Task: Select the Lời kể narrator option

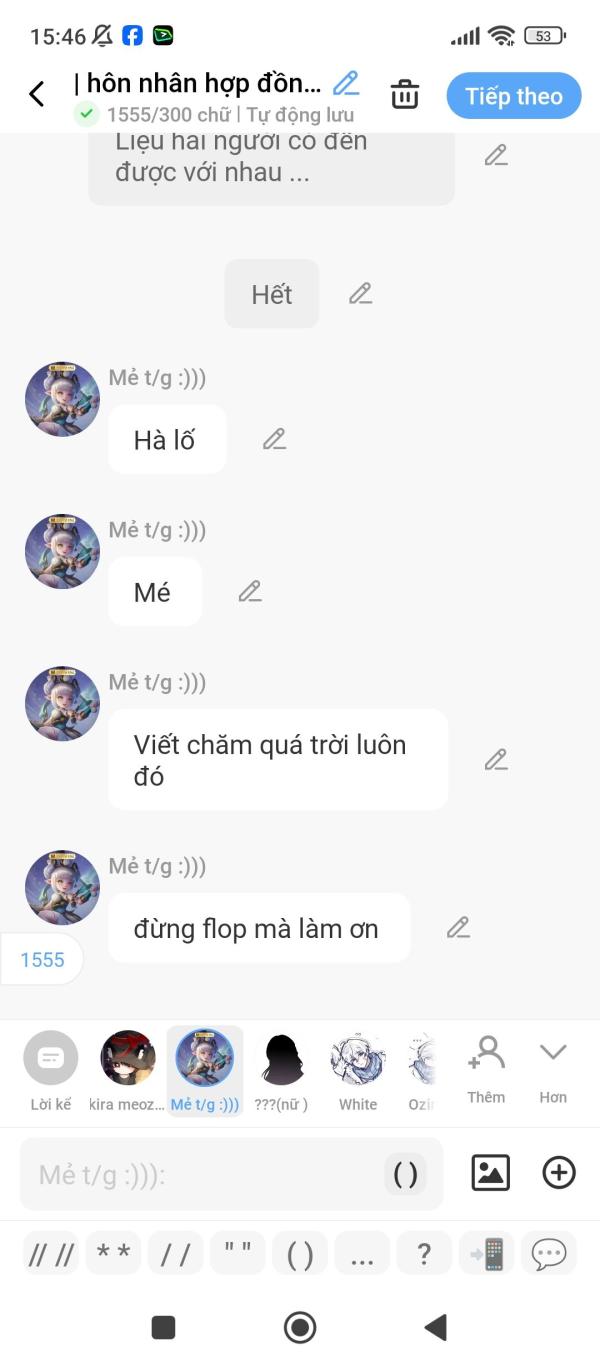Action: [50, 1071]
